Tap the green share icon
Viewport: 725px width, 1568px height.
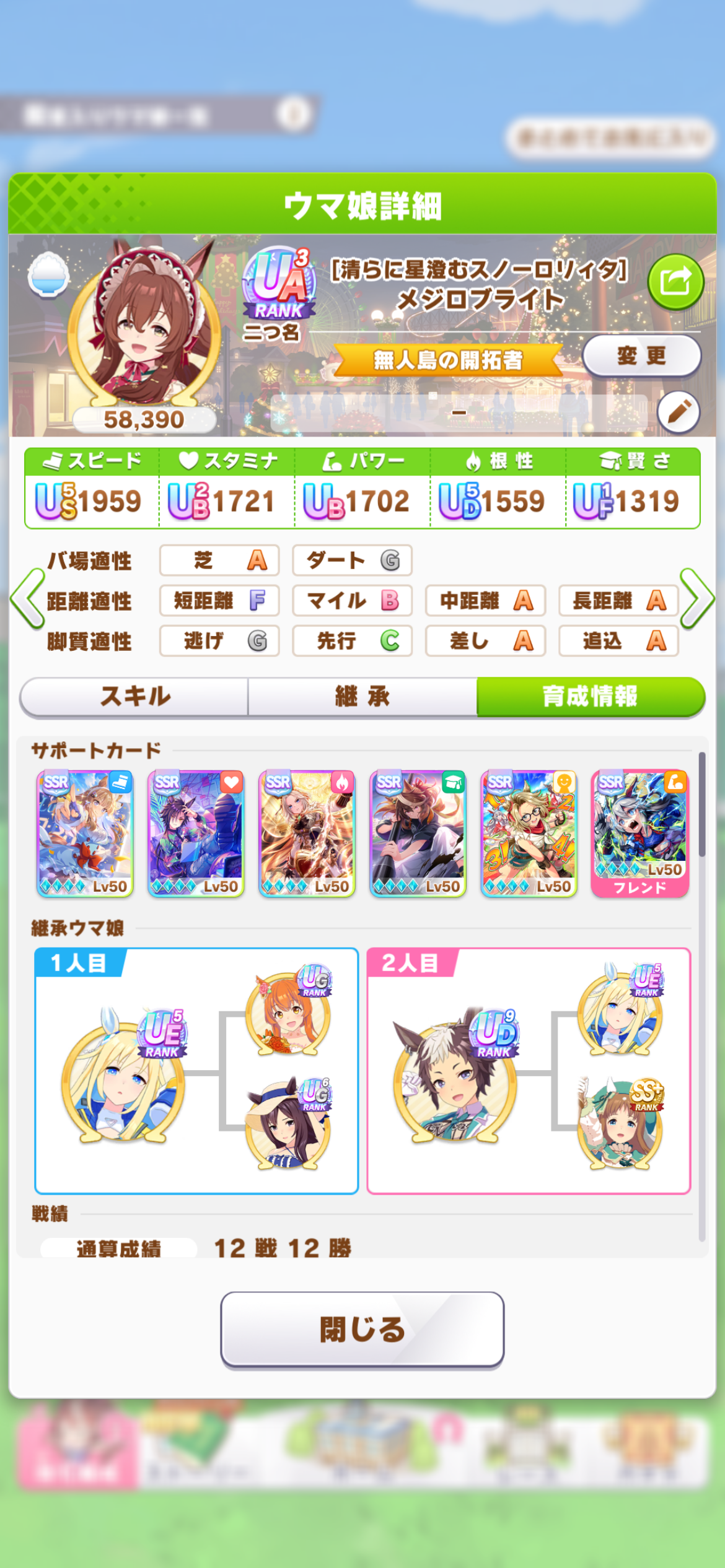coord(675,282)
